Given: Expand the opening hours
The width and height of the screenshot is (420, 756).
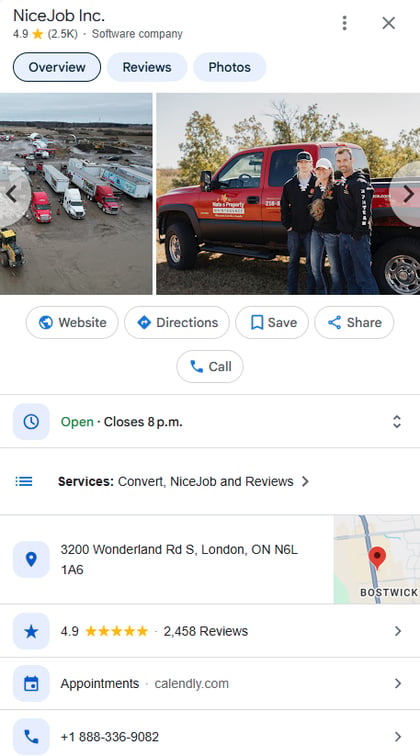Looking at the screenshot, I should point(210,422).
